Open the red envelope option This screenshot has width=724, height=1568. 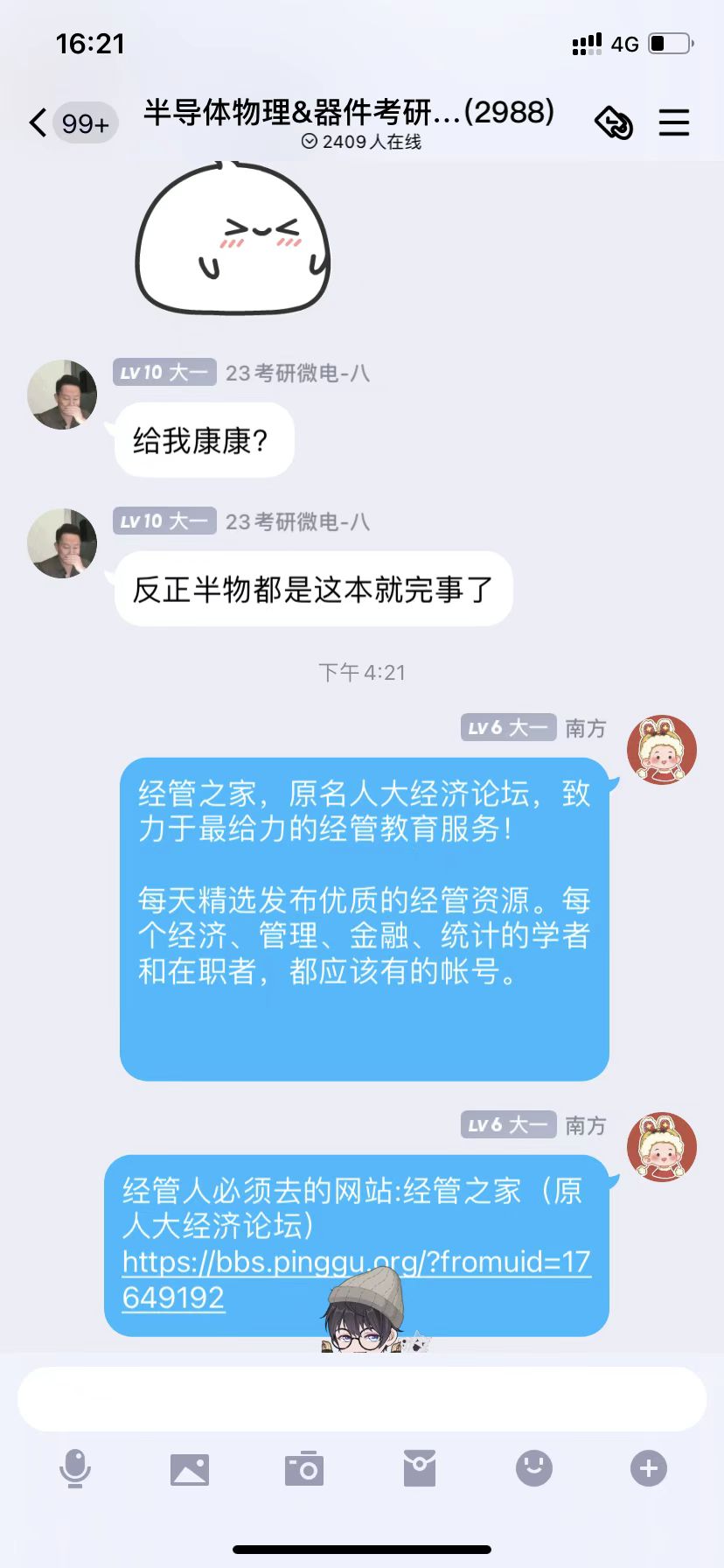[420, 1468]
